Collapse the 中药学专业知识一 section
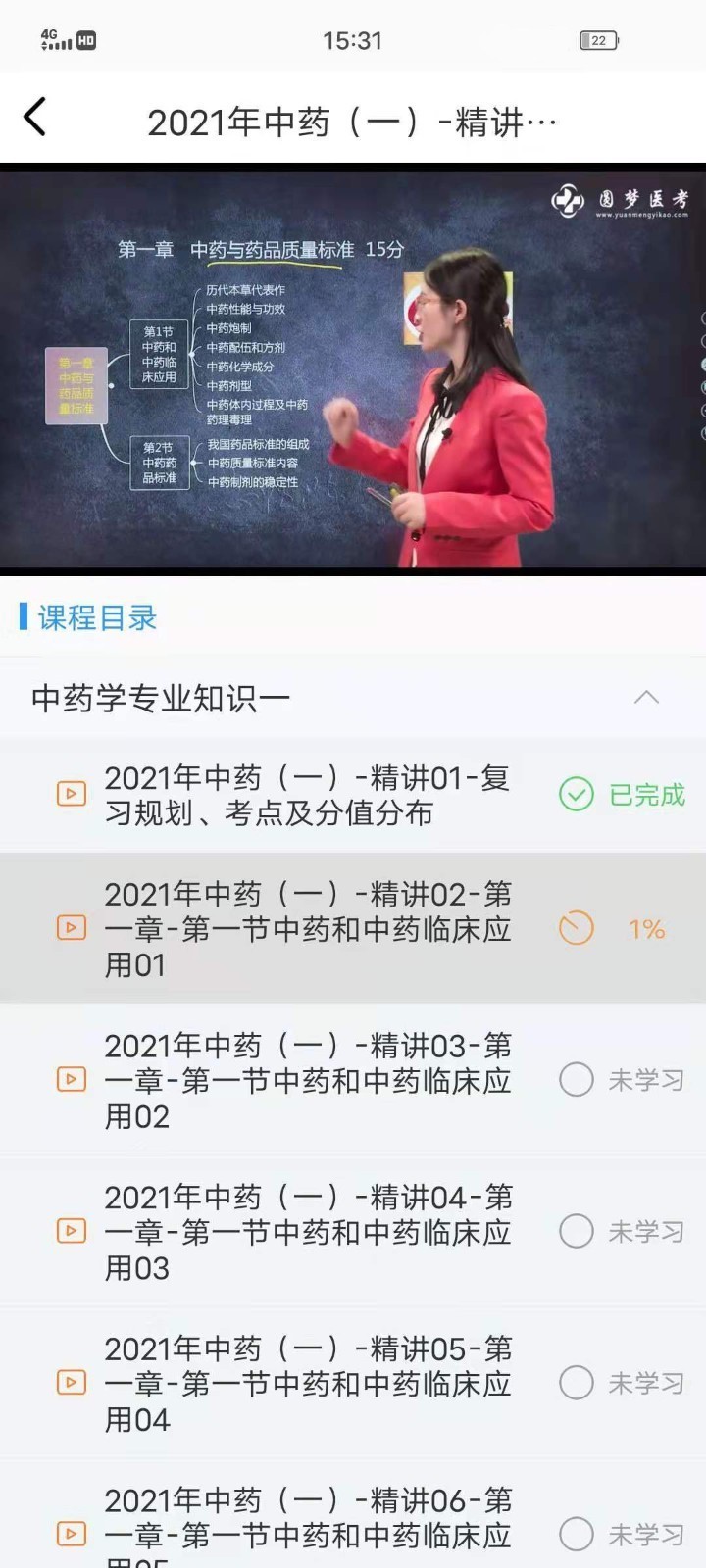Screen dimensions: 706x1568 click(x=646, y=698)
